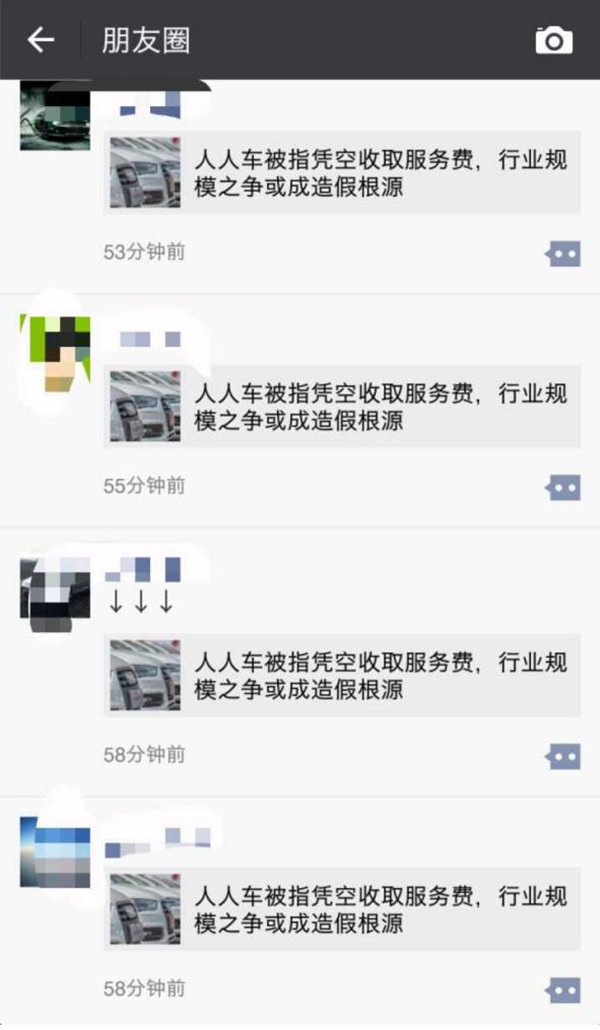
Task: Tap the comment icon on the ↓↓↓ post
Action: point(563,756)
